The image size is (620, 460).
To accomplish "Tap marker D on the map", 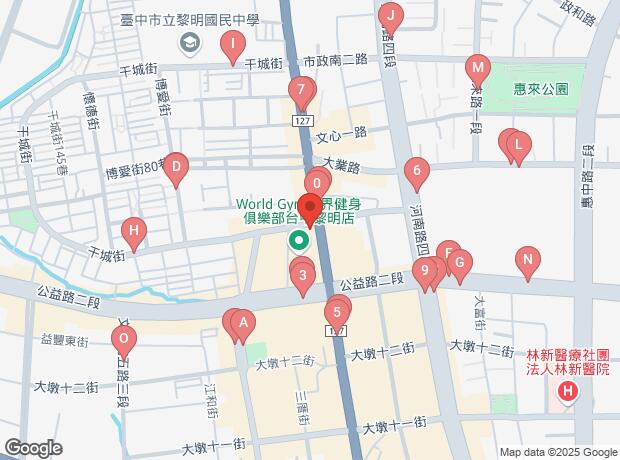I will pyautogui.click(x=176, y=167).
